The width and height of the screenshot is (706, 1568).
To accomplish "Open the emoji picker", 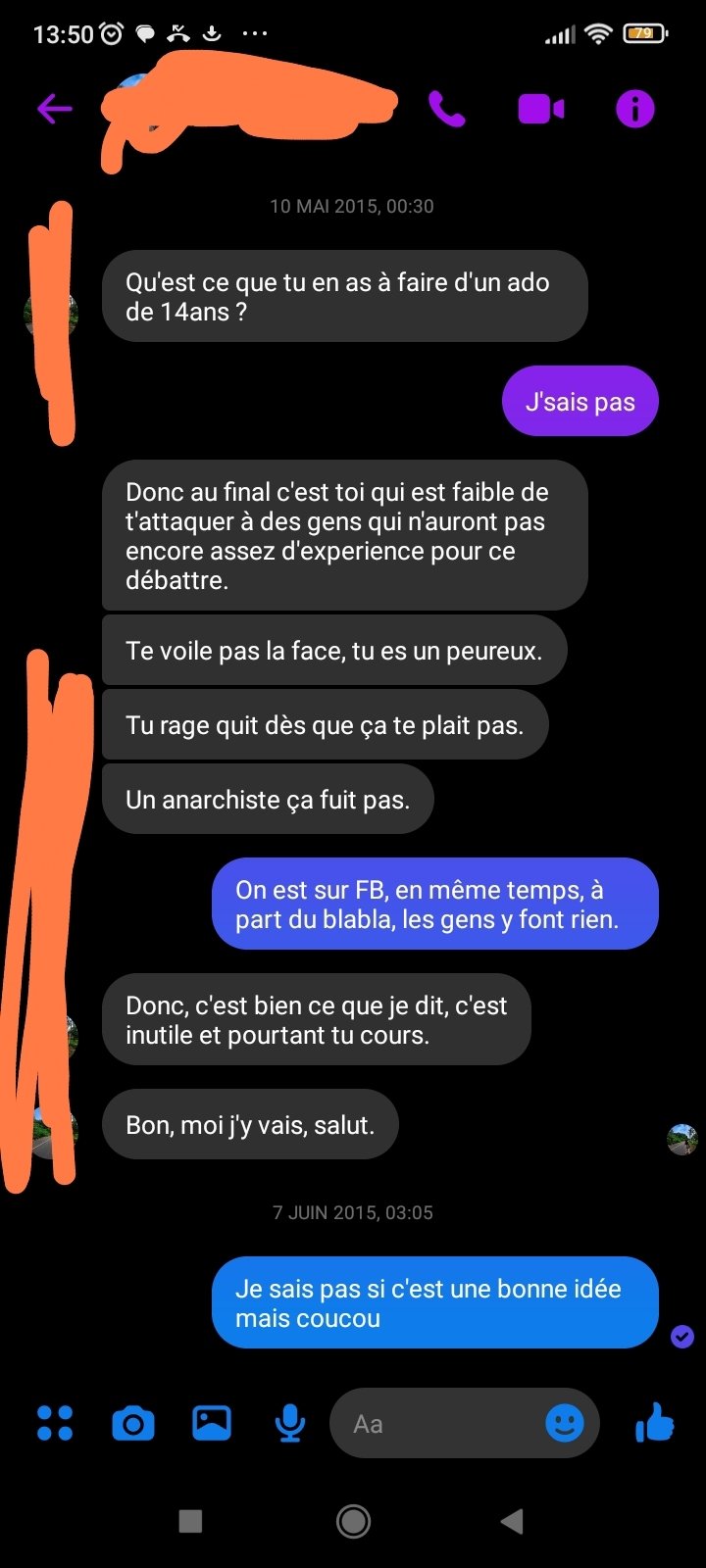I will point(565,1423).
